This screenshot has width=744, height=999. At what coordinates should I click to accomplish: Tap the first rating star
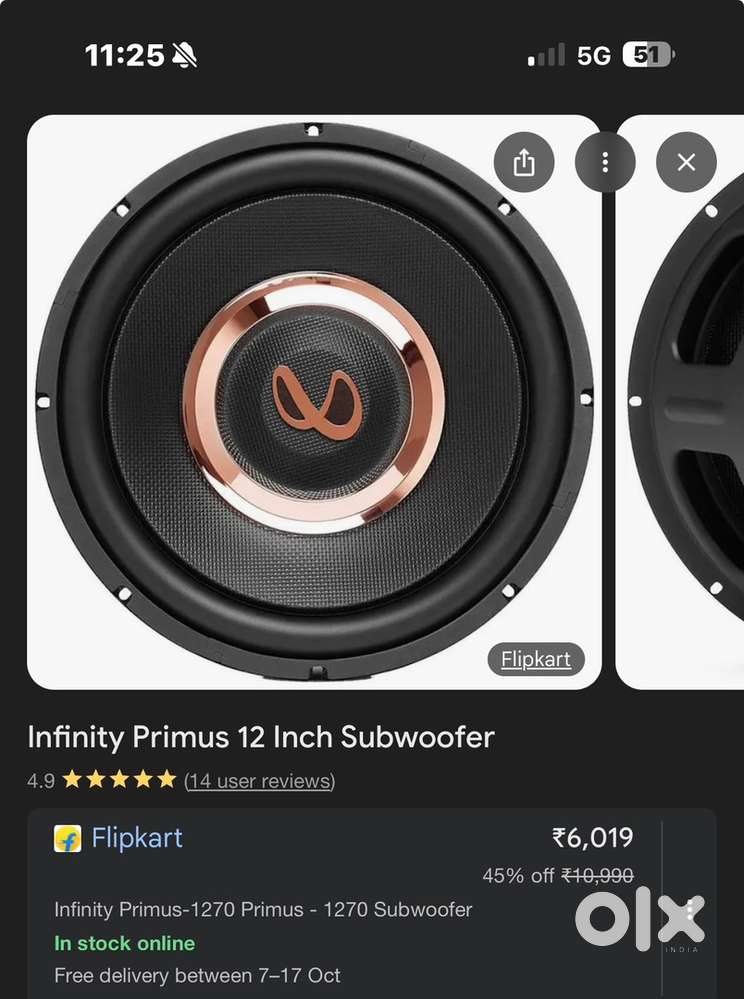pos(72,781)
